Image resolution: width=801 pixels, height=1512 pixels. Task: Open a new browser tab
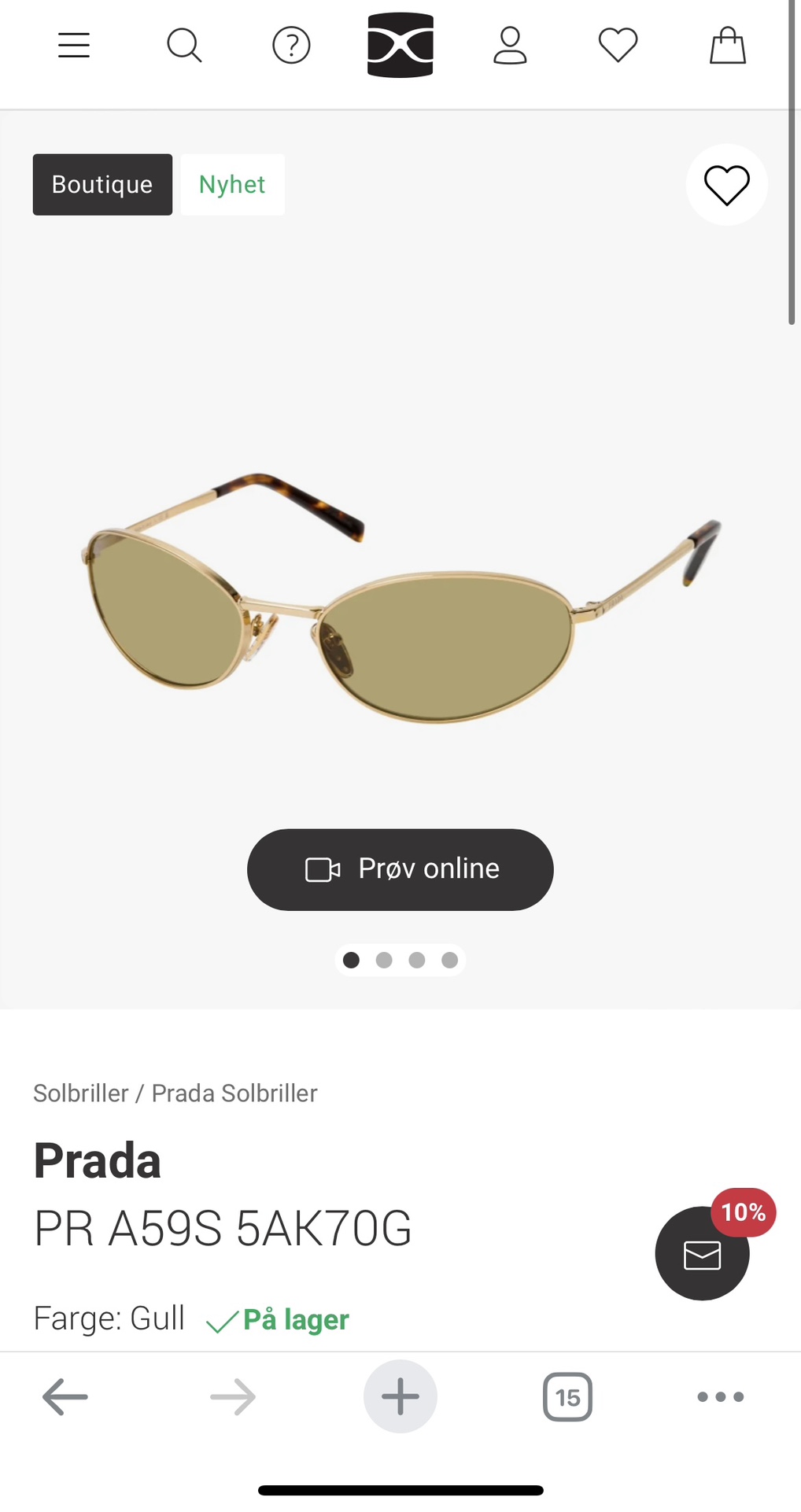tap(400, 1397)
